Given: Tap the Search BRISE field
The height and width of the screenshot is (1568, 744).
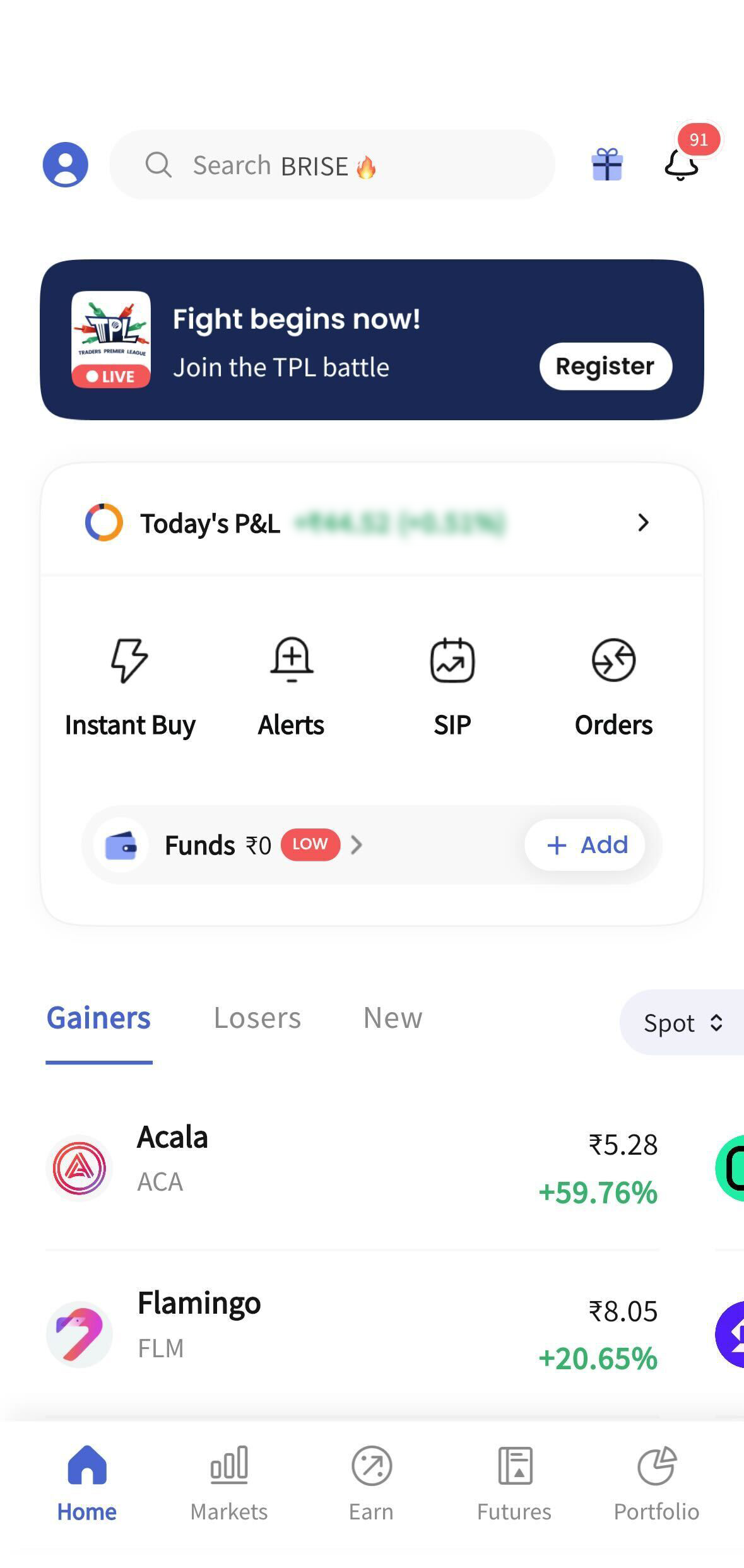Looking at the screenshot, I should tap(332, 165).
